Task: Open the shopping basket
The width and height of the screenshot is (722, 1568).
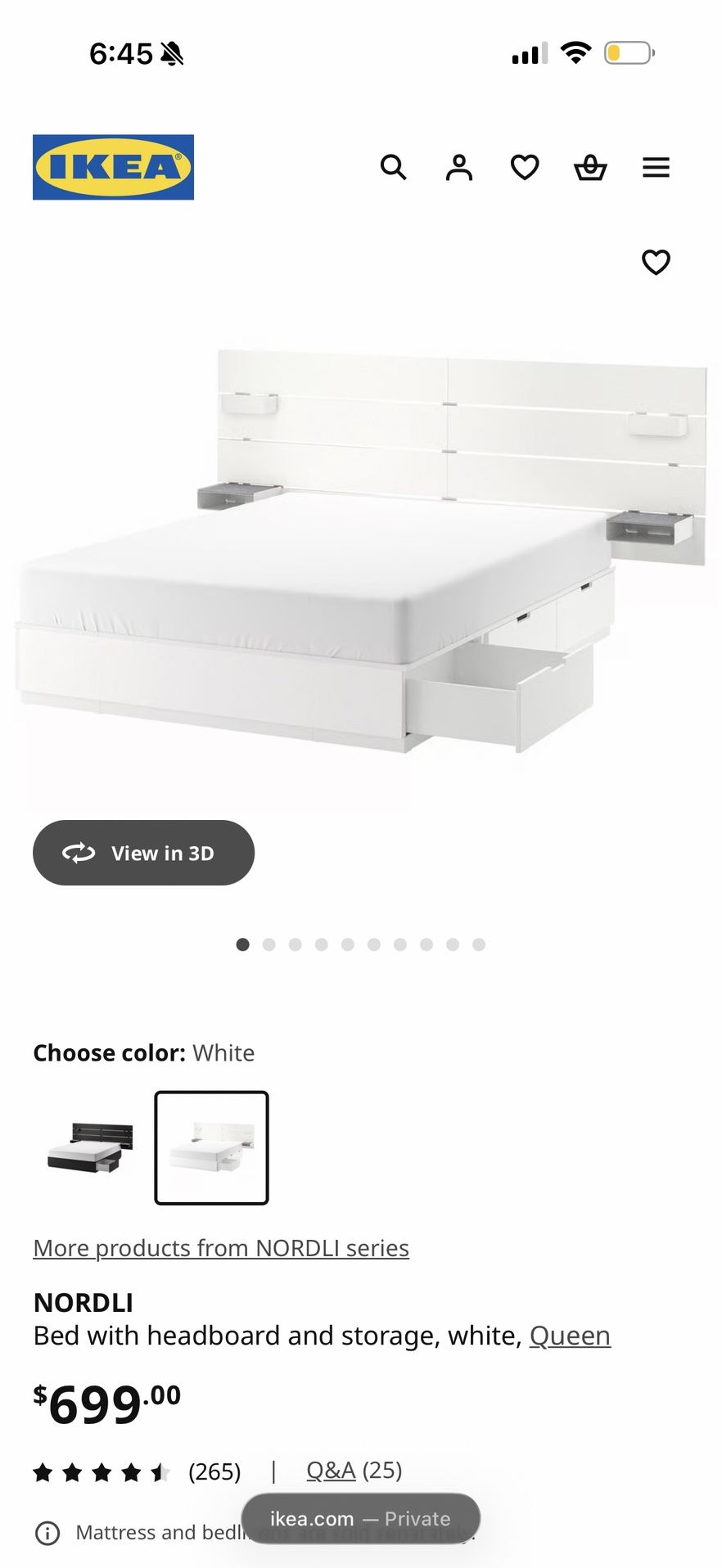Action: [x=590, y=168]
